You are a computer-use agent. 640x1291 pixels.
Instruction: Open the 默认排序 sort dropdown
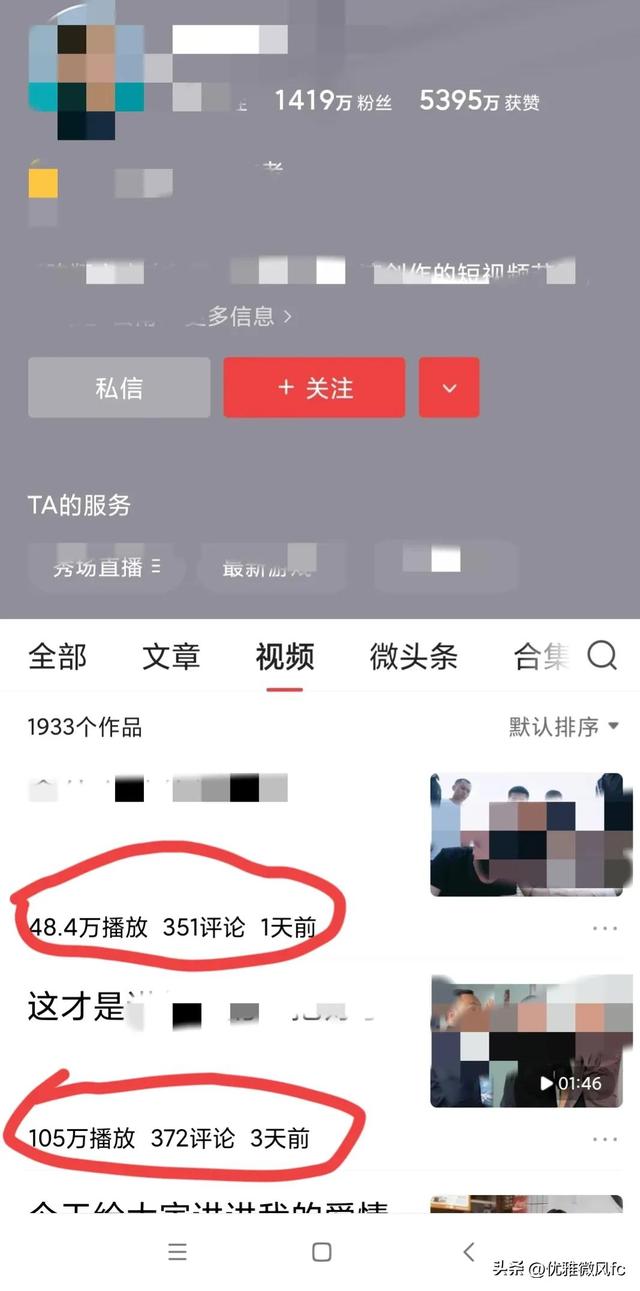[565, 727]
